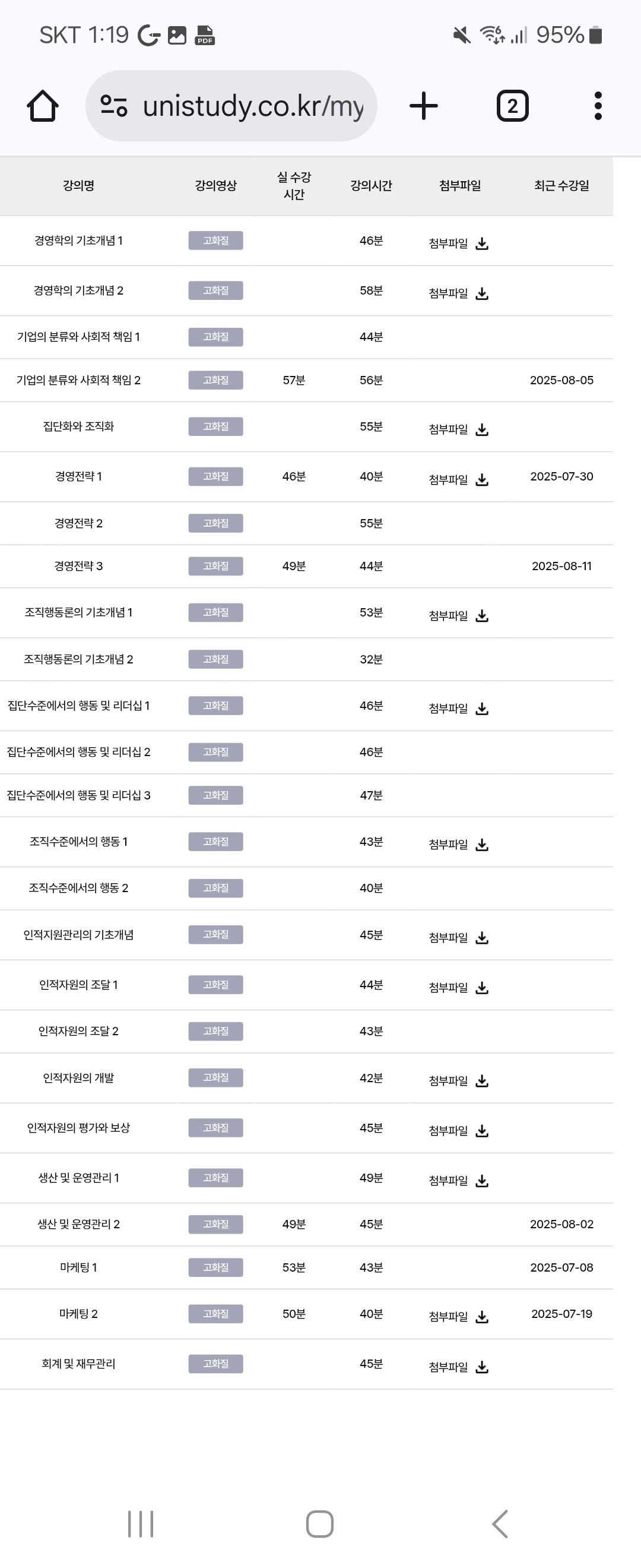
Task: Tap the 첨부파일 label for 조직수준에서의 행동 1
Action: (448, 843)
